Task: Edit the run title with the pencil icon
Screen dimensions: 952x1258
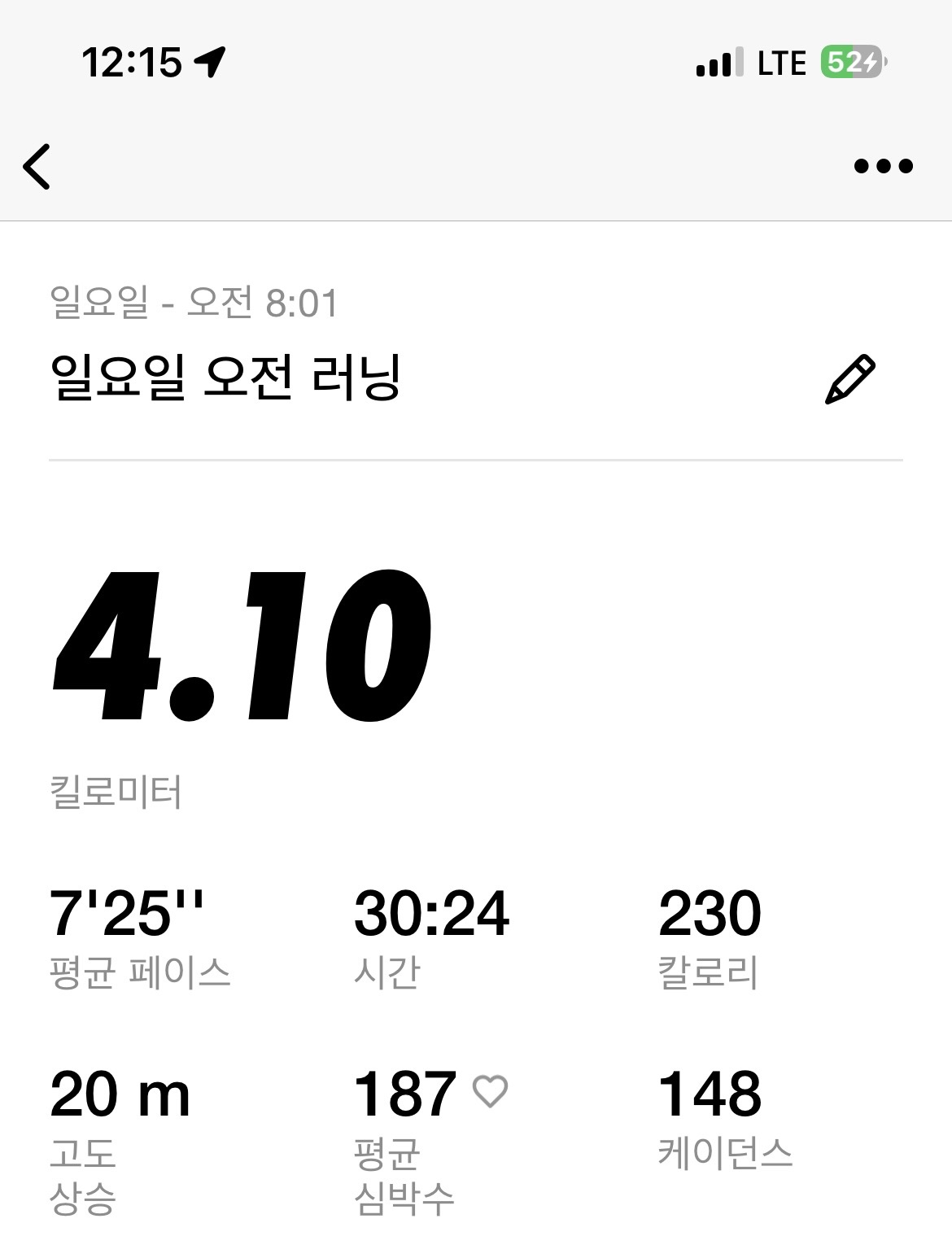Action: (x=850, y=379)
